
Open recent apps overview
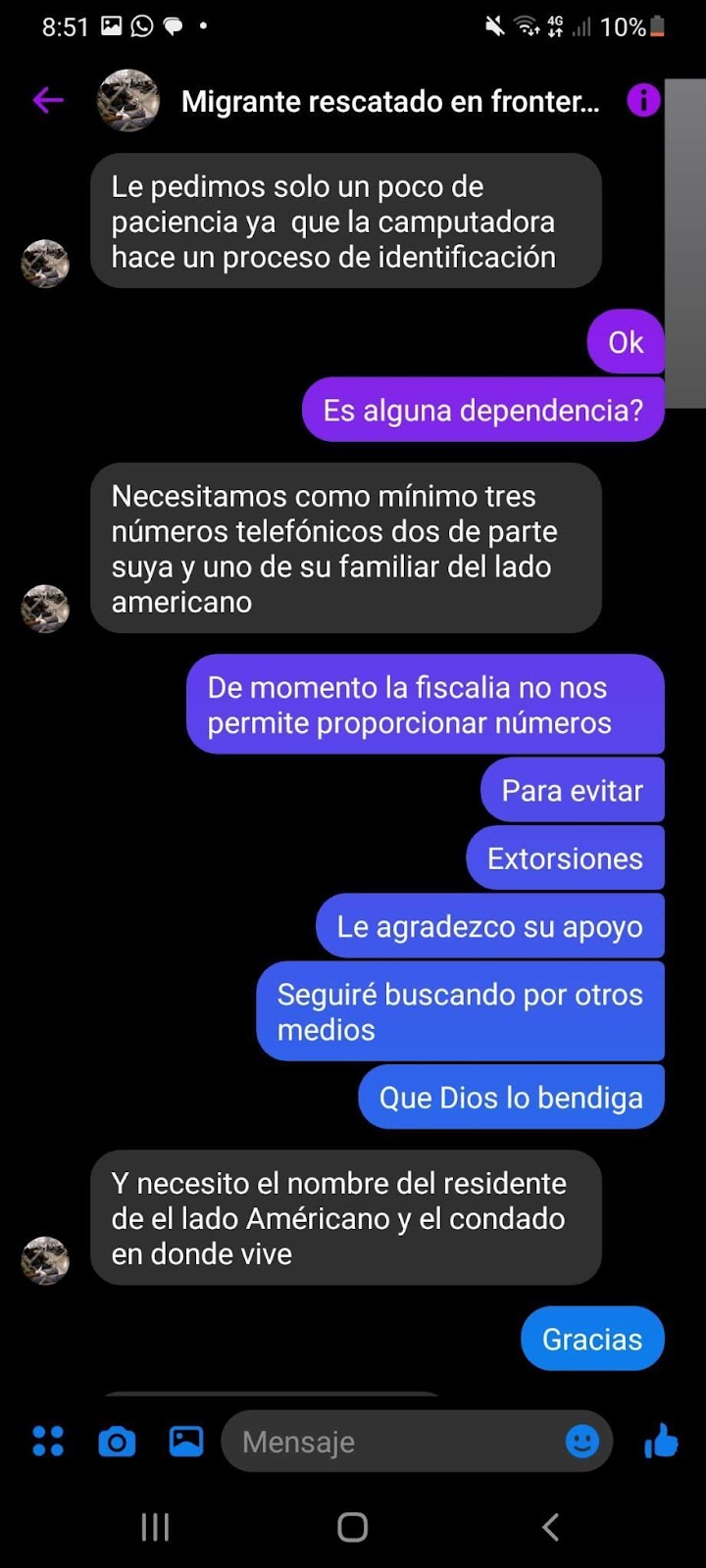[x=155, y=1527]
